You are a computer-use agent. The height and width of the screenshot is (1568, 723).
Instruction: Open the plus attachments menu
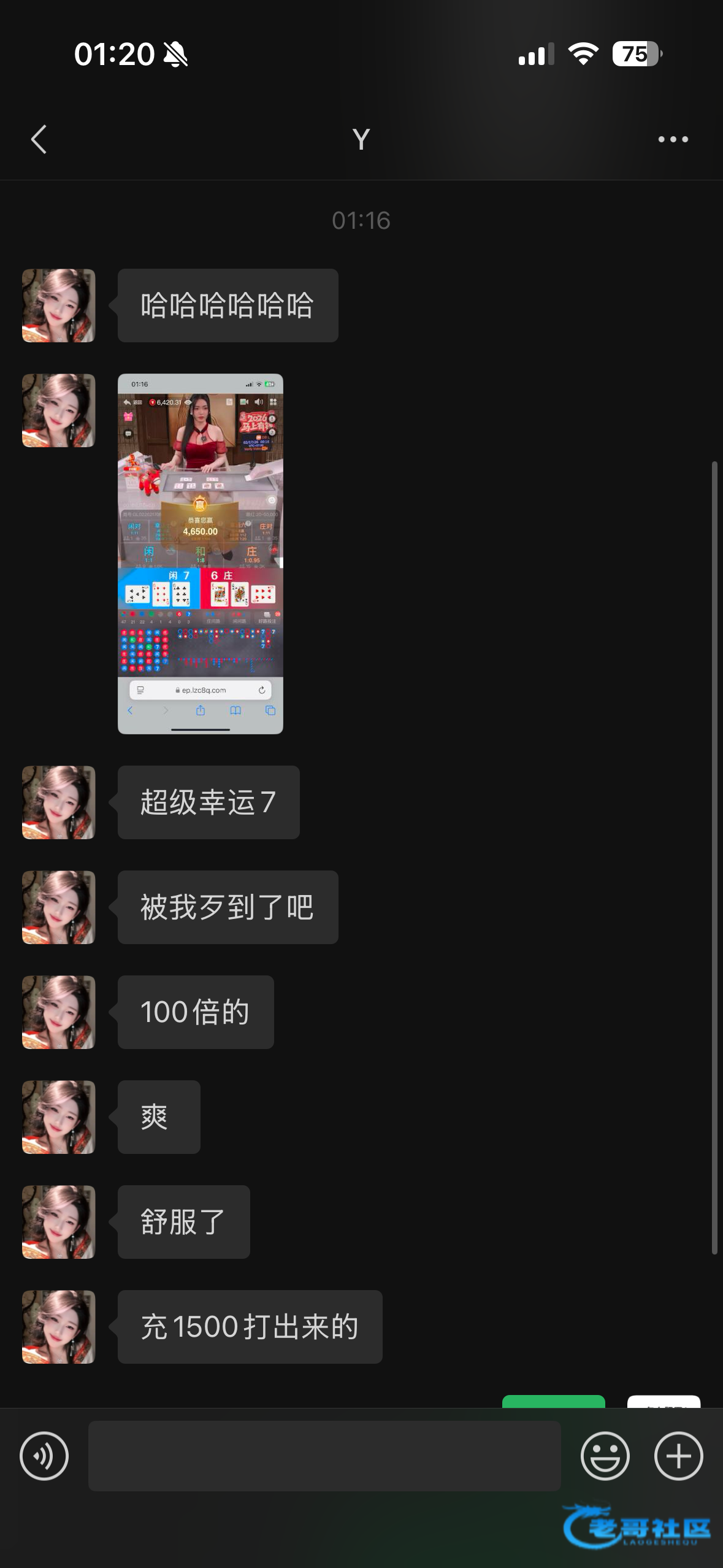[678, 1456]
